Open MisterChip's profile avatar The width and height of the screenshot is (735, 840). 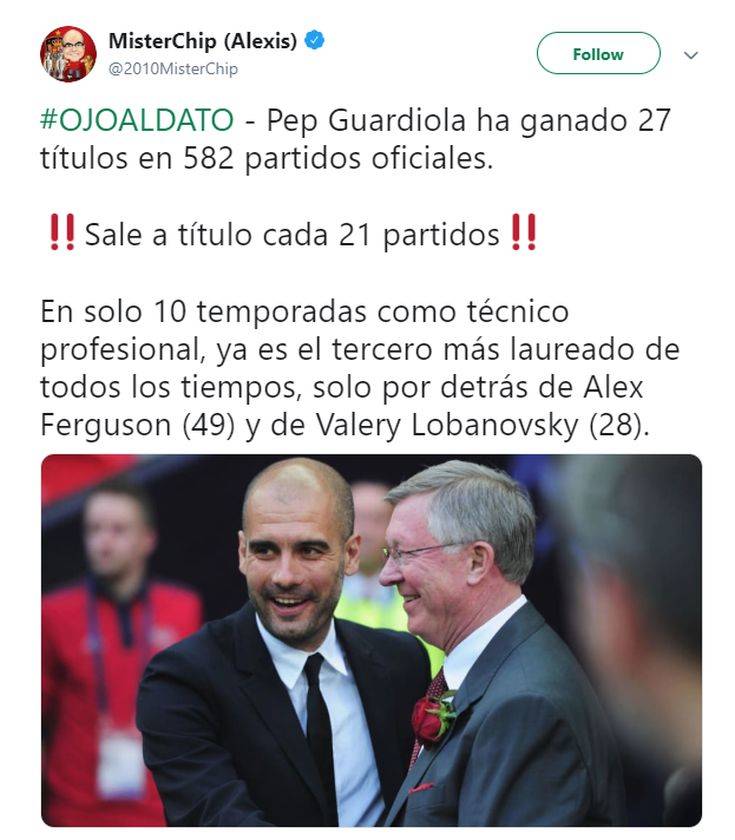coord(68,54)
